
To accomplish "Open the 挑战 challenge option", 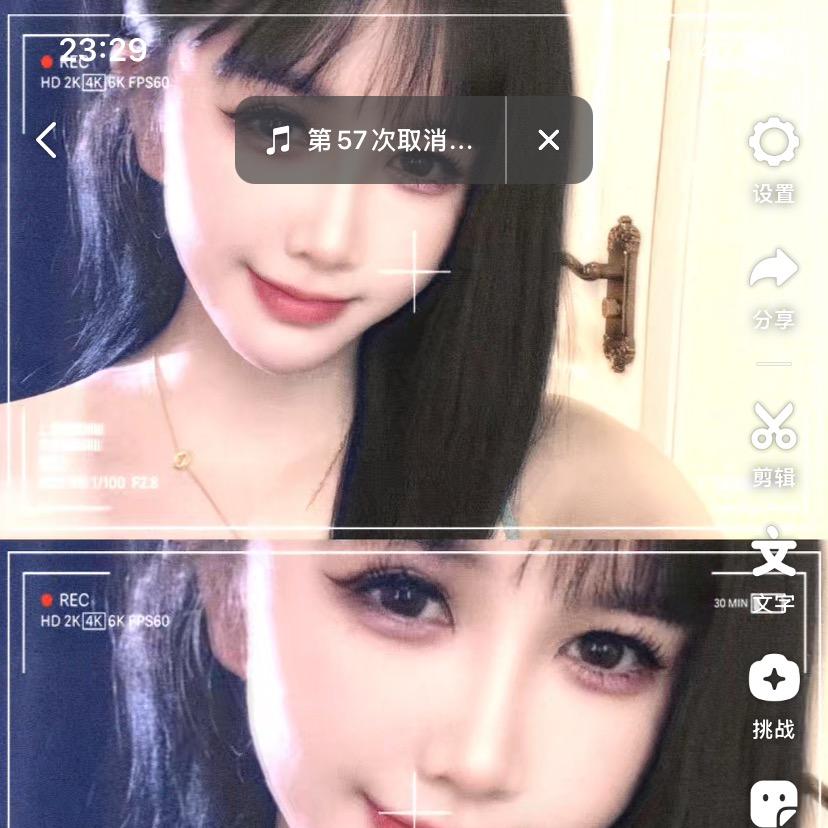I will tap(773, 696).
